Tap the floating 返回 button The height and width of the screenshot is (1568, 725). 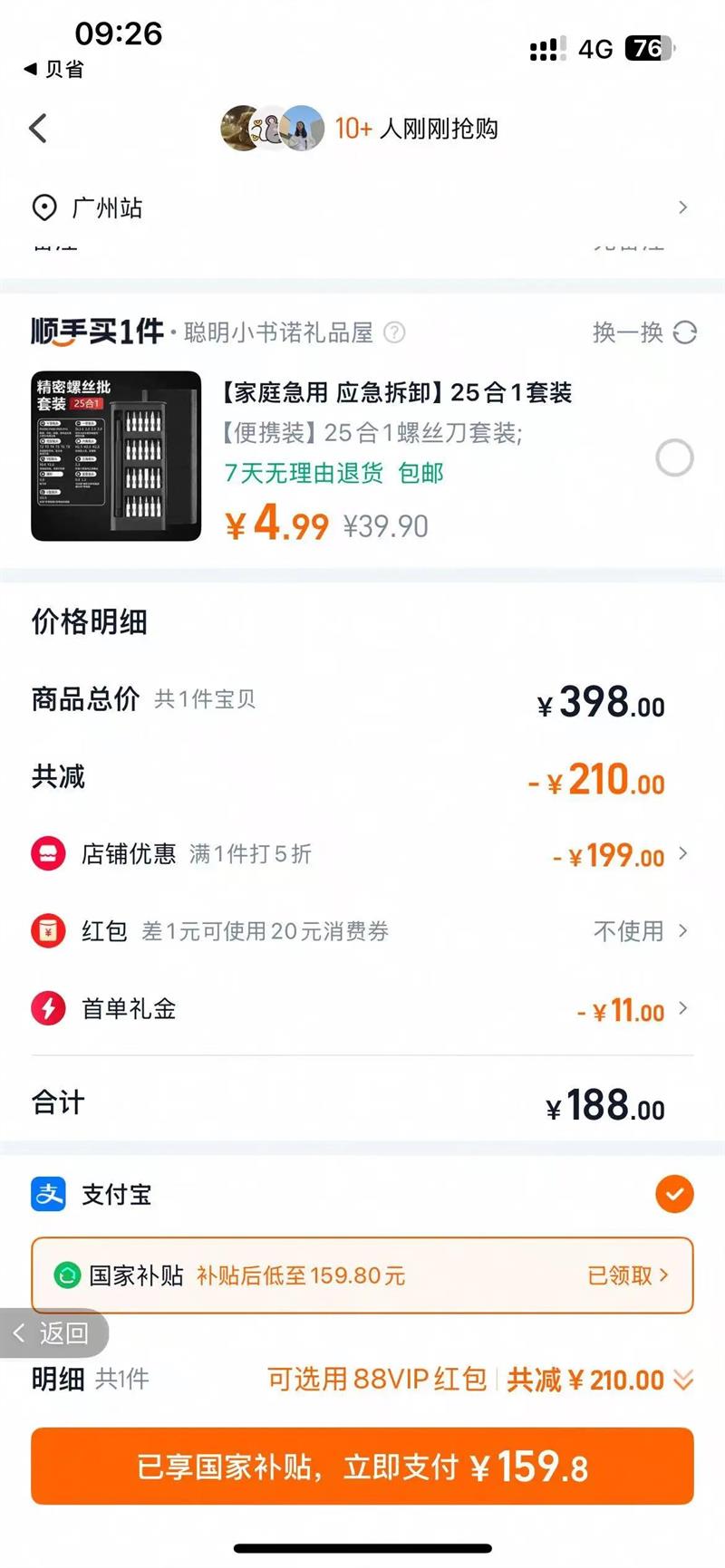(x=54, y=1333)
